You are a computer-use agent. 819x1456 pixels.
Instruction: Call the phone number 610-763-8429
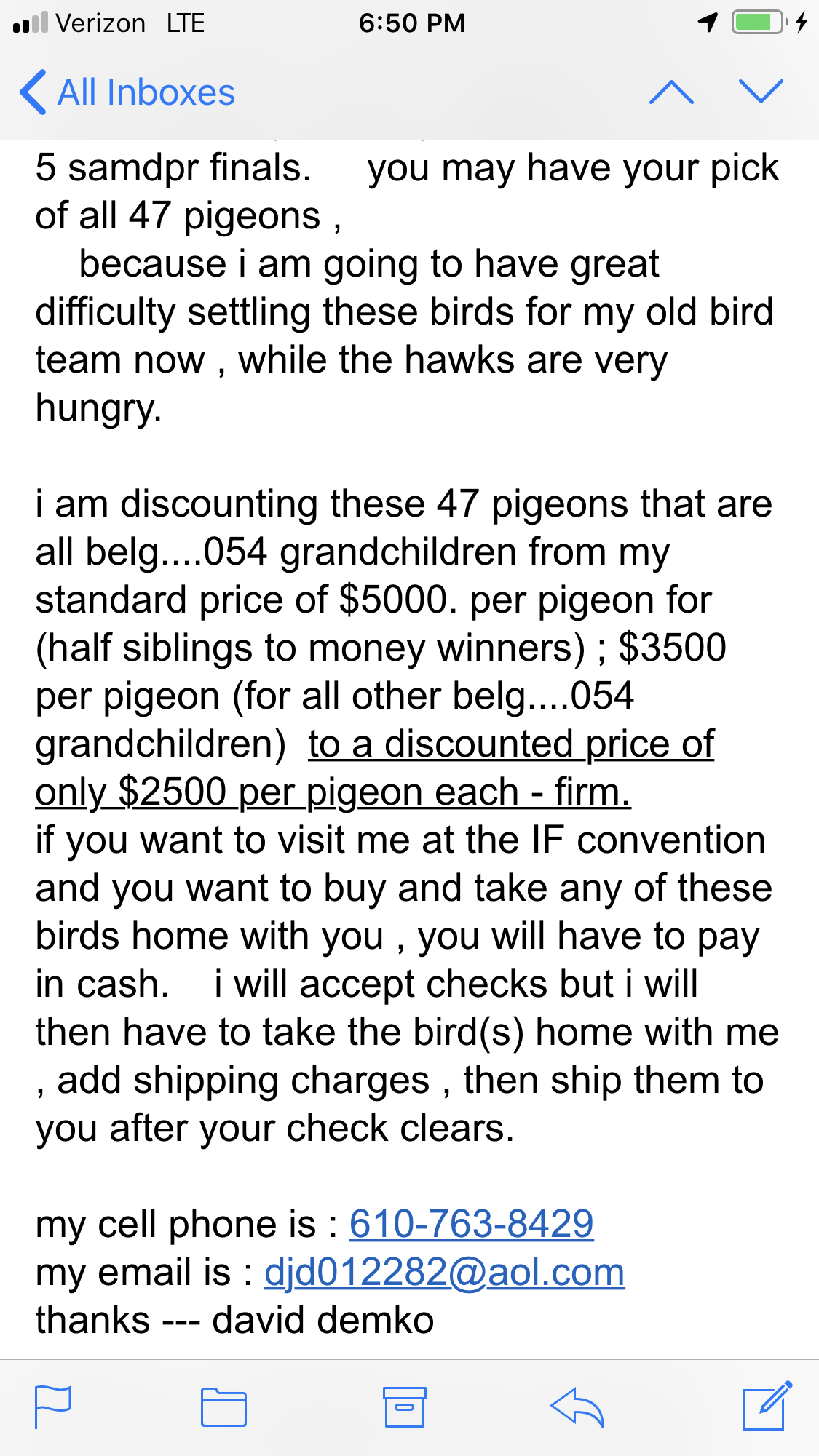471,1223
